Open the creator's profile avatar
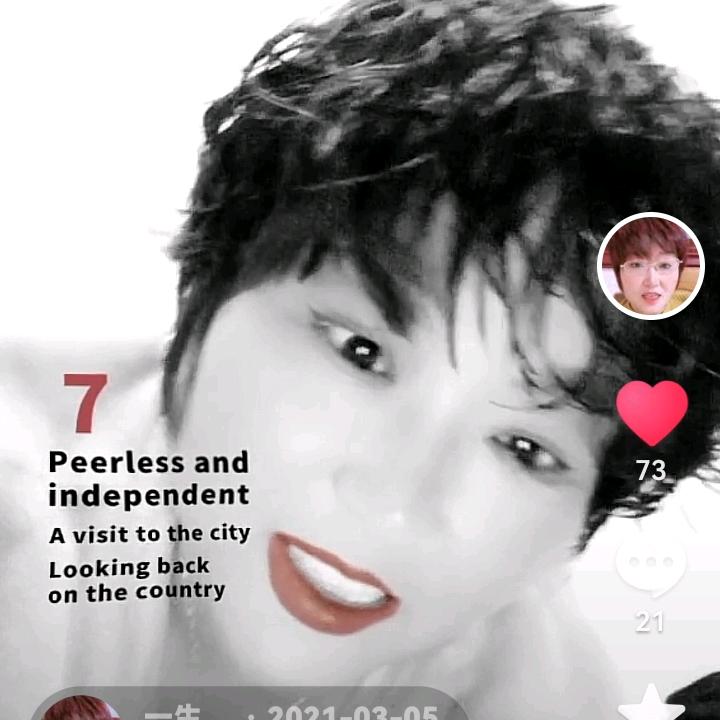 point(650,266)
